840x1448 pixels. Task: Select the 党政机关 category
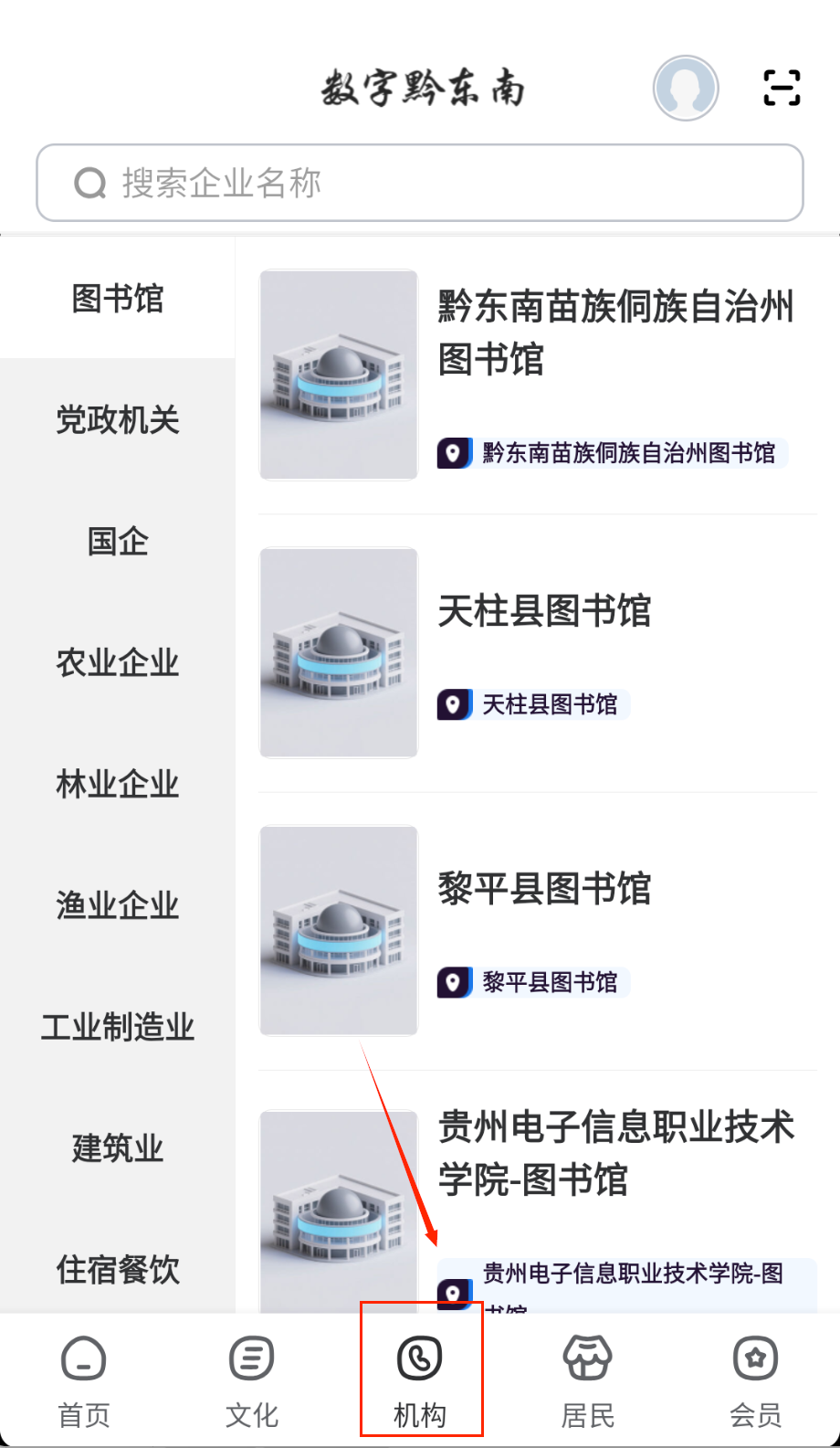pyautogui.click(x=118, y=420)
